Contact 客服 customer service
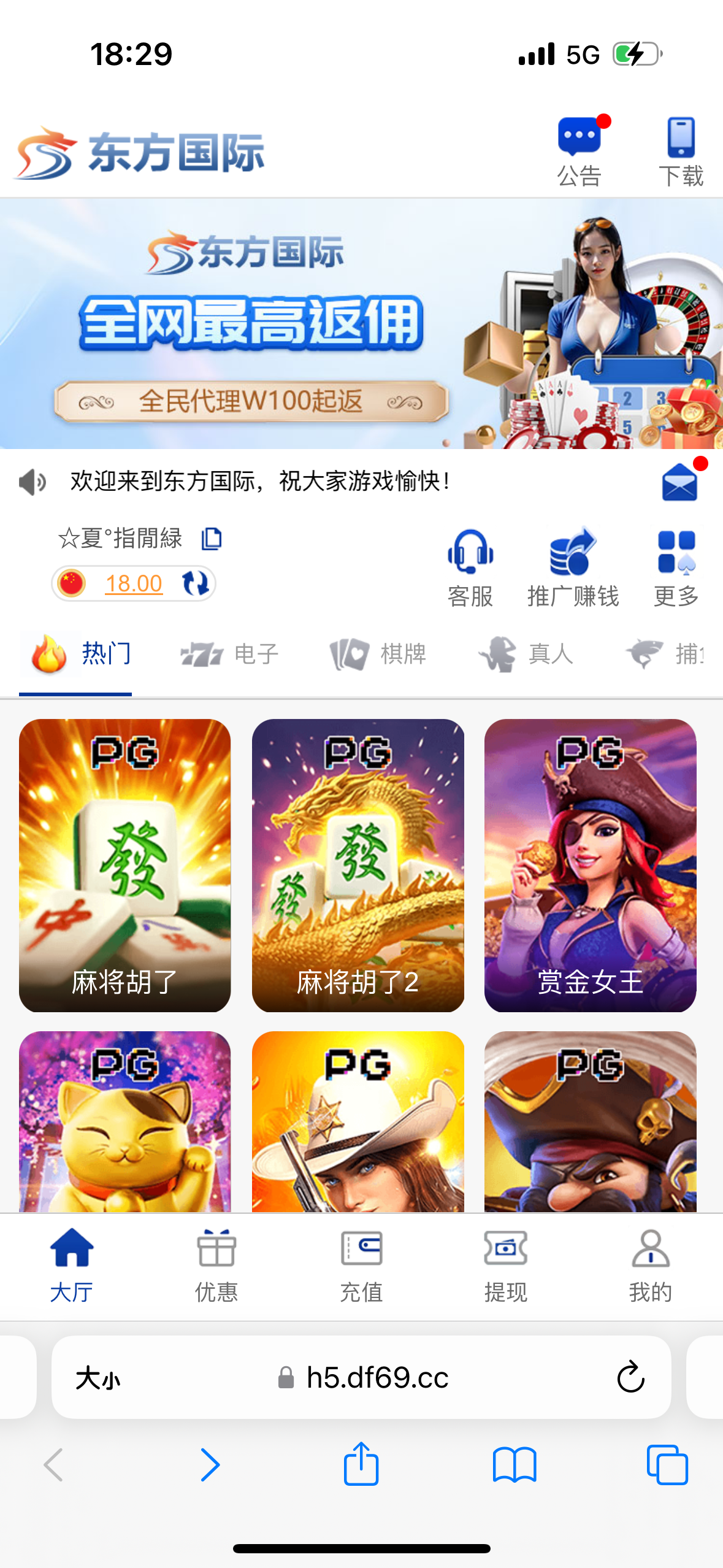This screenshot has width=723, height=1568. click(470, 567)
